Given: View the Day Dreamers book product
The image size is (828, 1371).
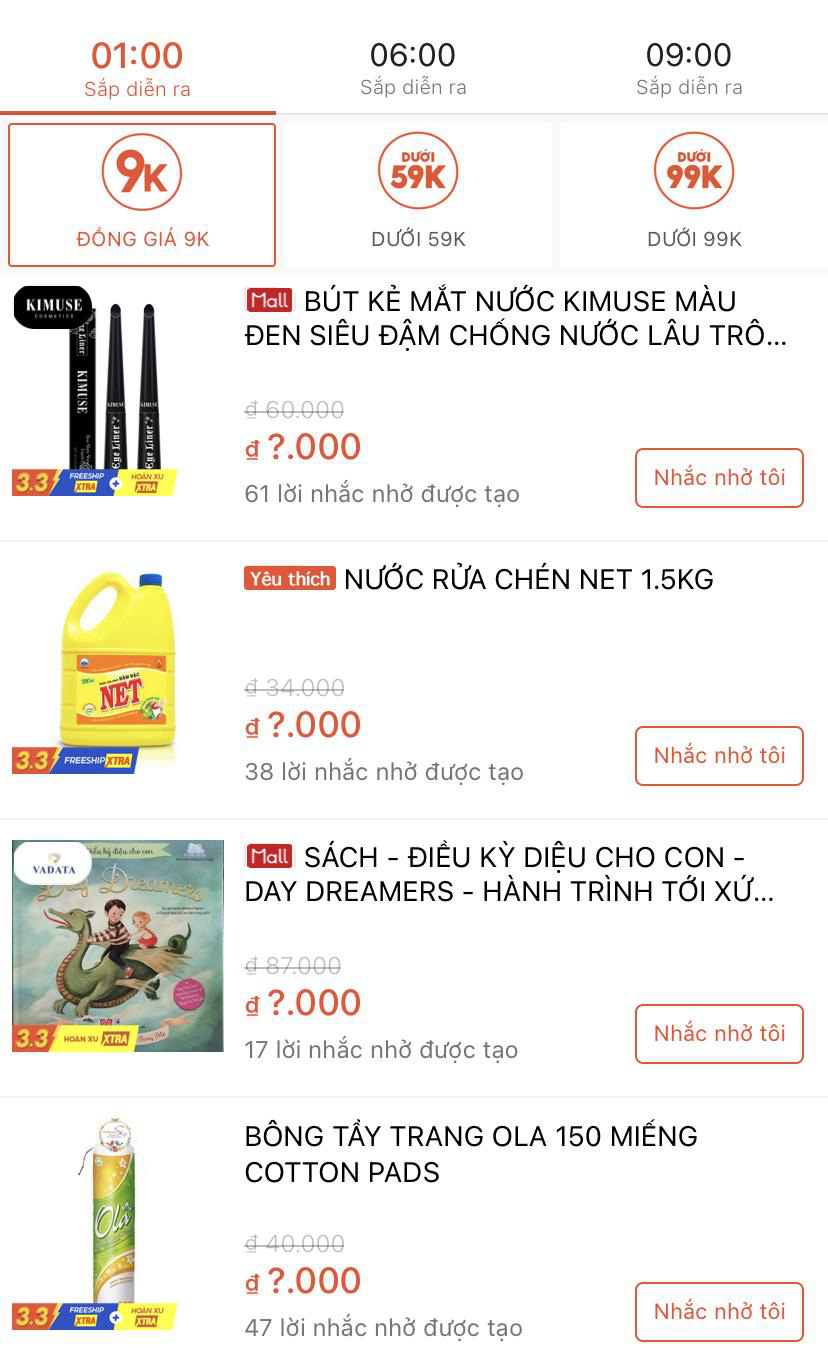Looking at the screenshot, I should pyautogui.click(x=118, y=946).
